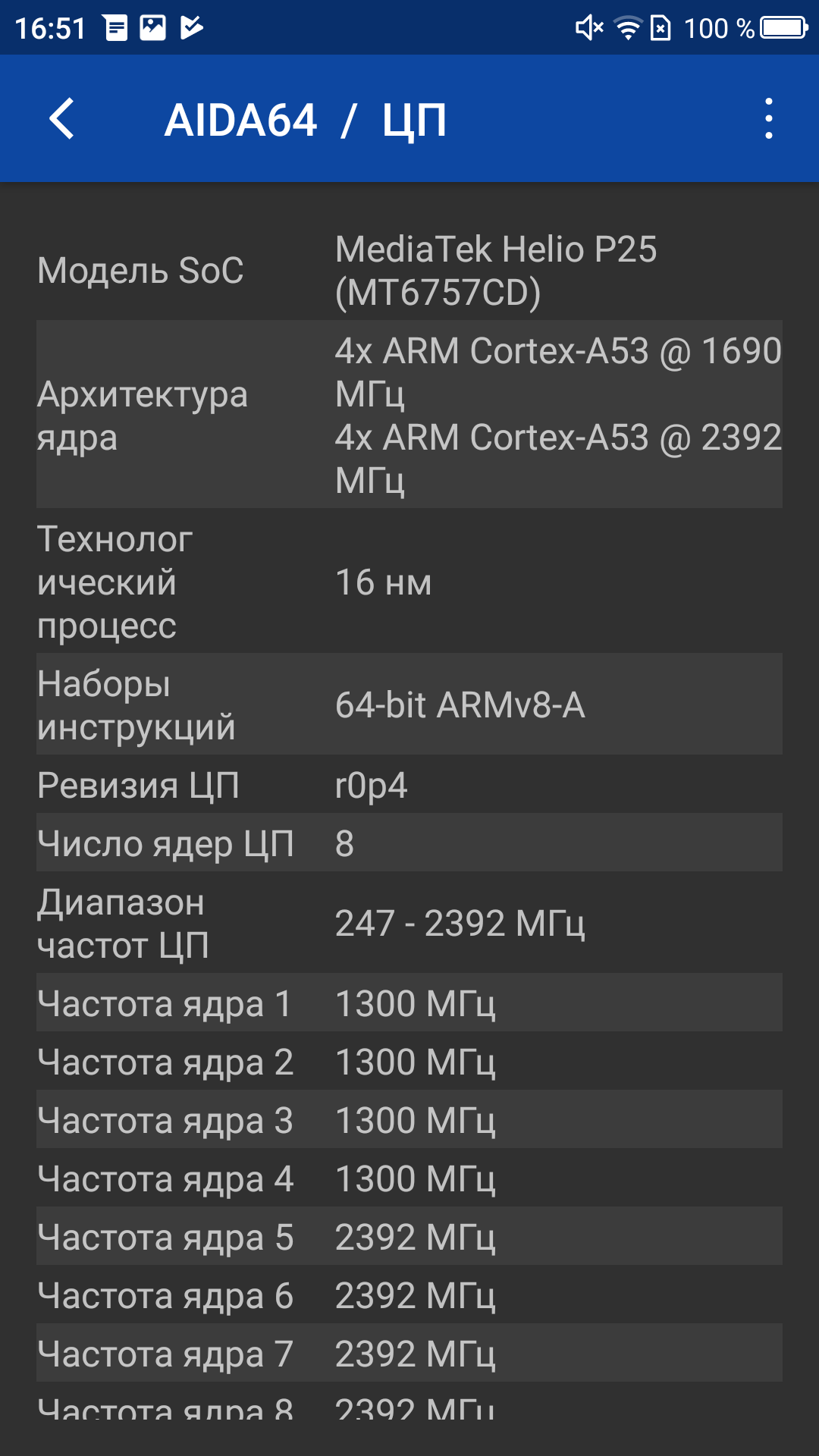This screenshot has height=1456, width=819.
Task: Open the three-dot overflow menu
Action: pyautogui.click(x=768, y=119)
